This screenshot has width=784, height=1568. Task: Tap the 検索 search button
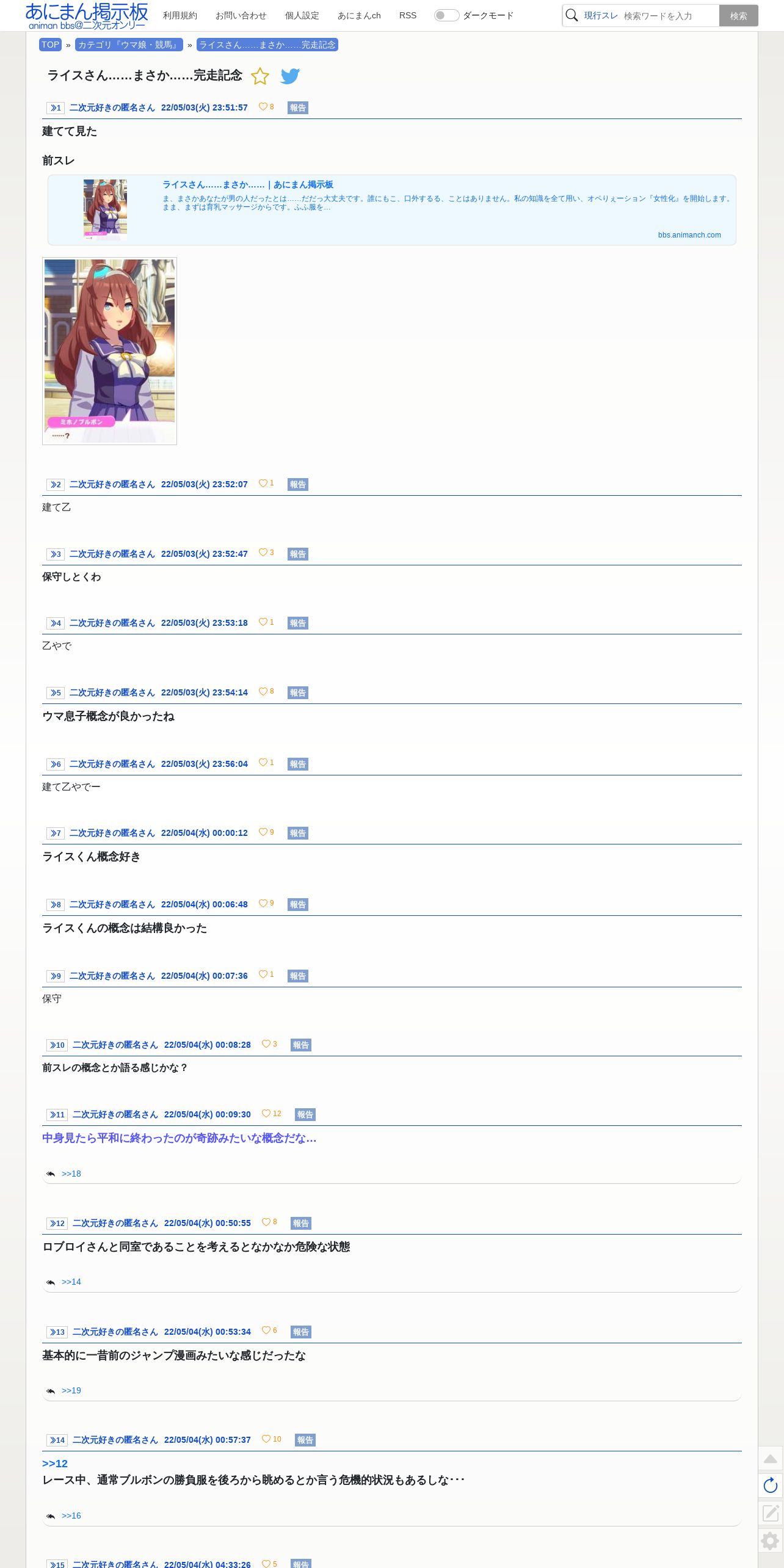pos(739,16)
